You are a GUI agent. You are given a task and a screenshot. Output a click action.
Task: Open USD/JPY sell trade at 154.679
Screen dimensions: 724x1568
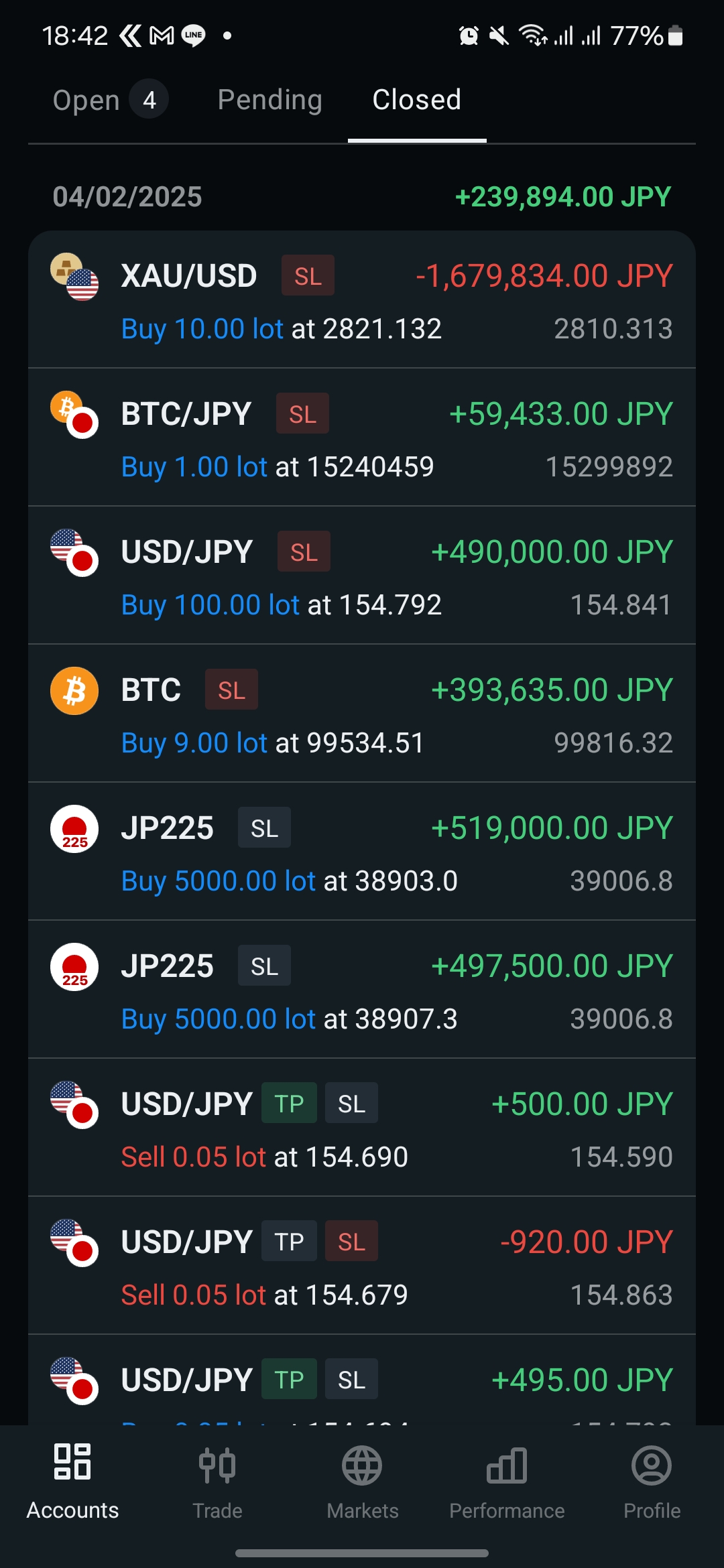(362, 1267)
